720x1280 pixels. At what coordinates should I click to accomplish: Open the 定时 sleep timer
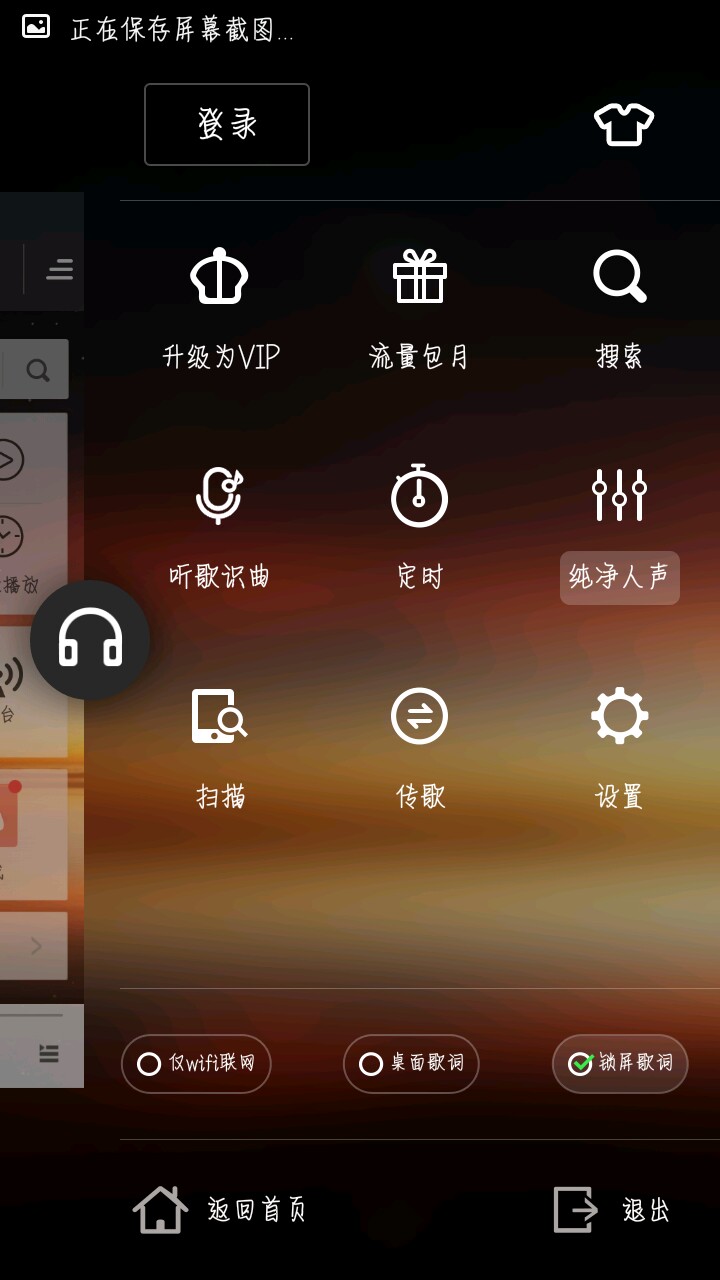point(419,526)
